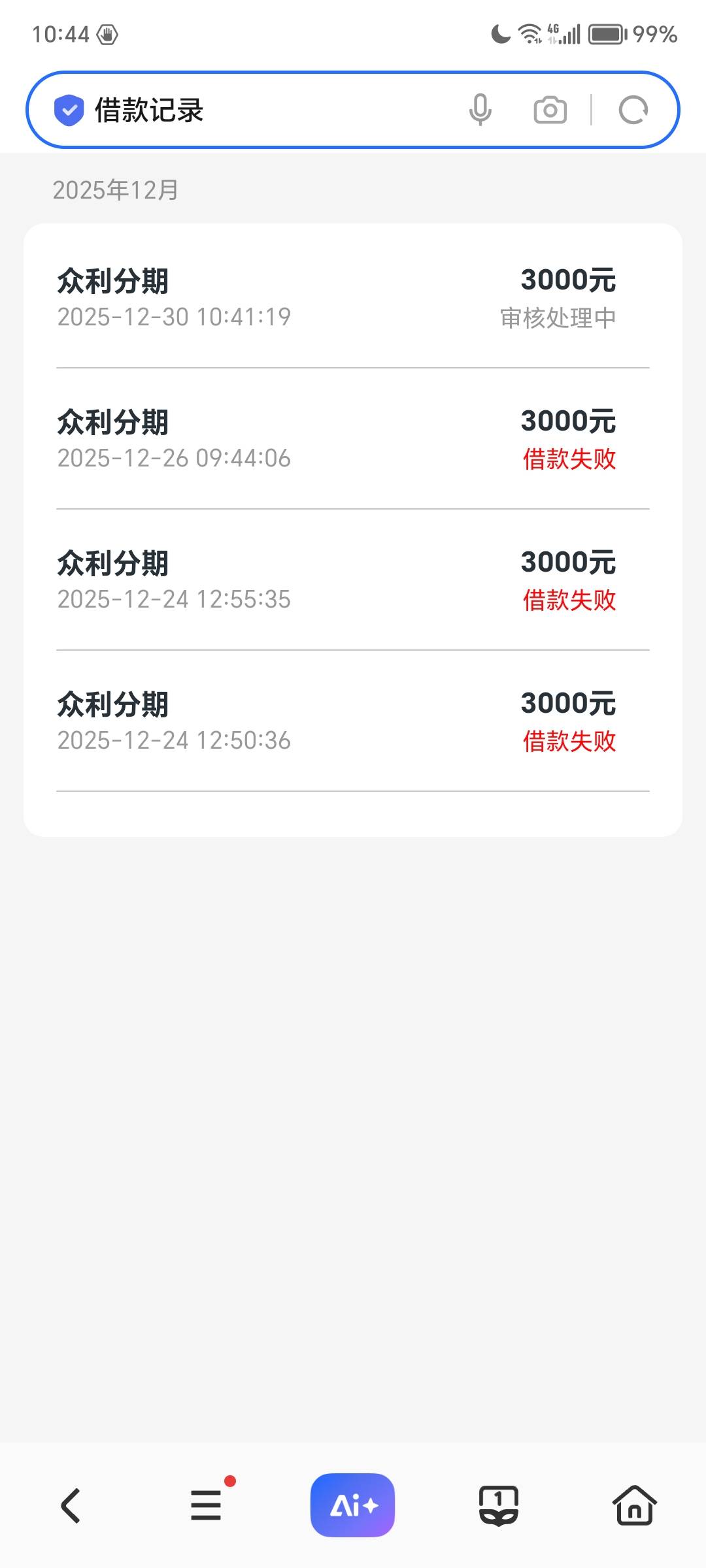The height and width of the screenshot is (1568, 706).
Task: Open the browser menu with three lines
Action: pyautogui.click(x=207, y=1506)
